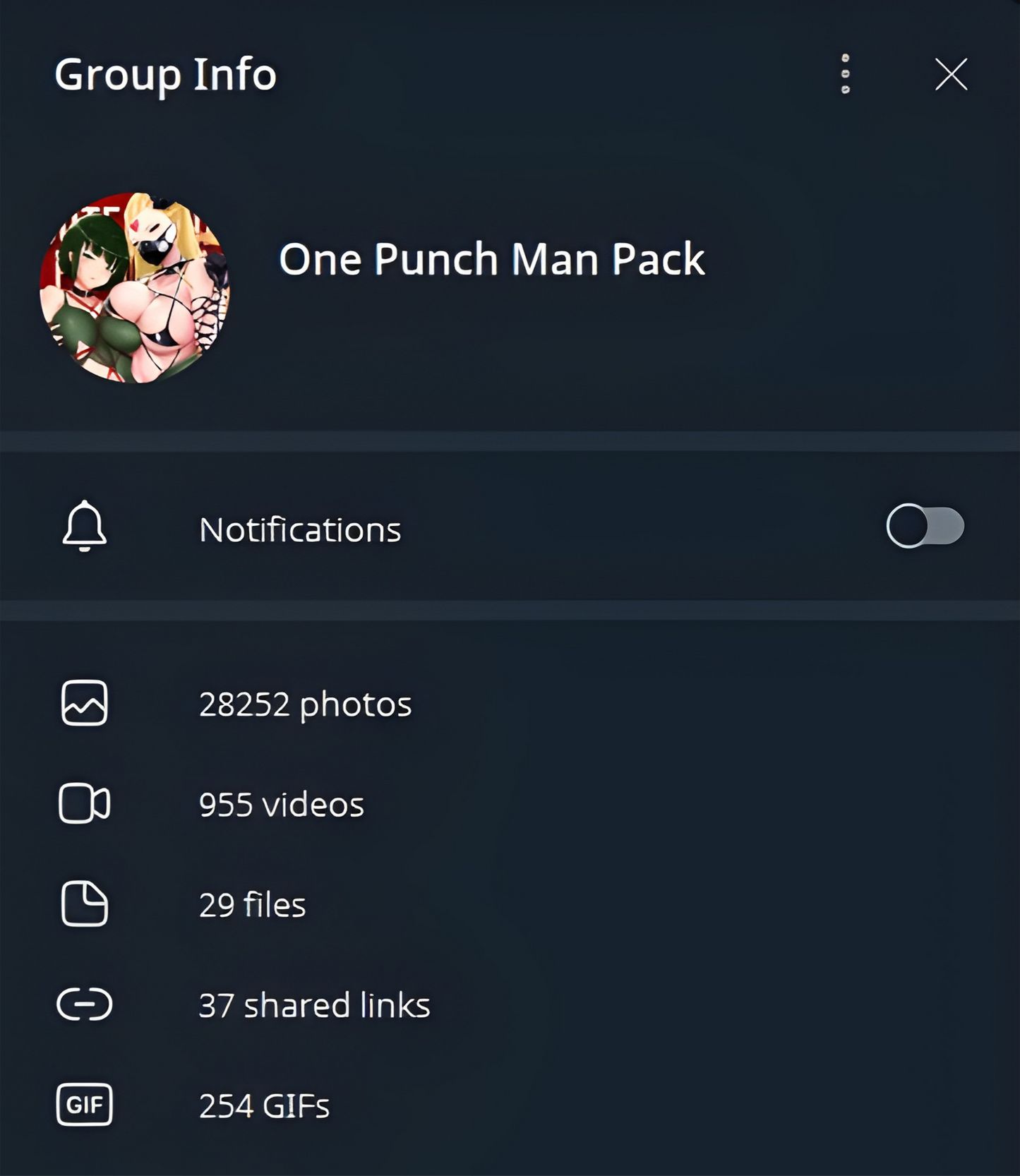Open the 254 GIFs collection
This screenshot has height=1176, width=1020.
[263, 1105]
